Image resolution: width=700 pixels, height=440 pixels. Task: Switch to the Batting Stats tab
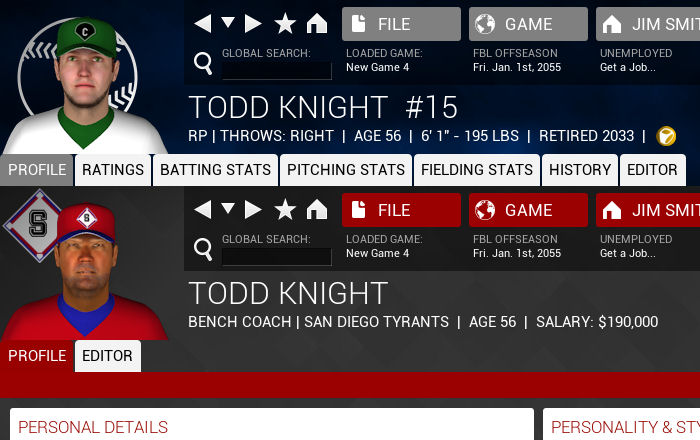coord(215,170)
